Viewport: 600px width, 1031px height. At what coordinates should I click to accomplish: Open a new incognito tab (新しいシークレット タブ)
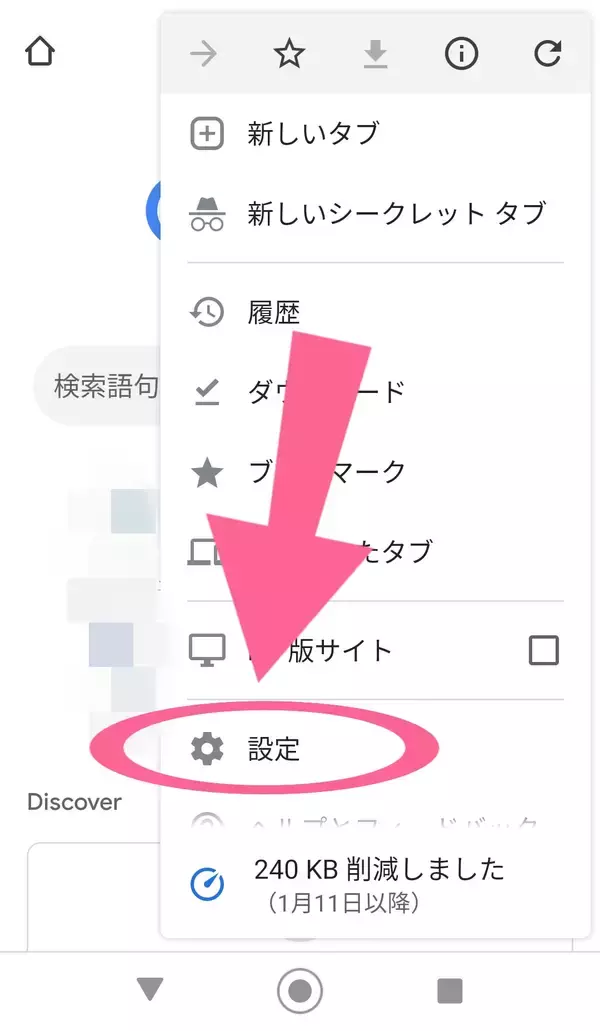coord(396,213)
